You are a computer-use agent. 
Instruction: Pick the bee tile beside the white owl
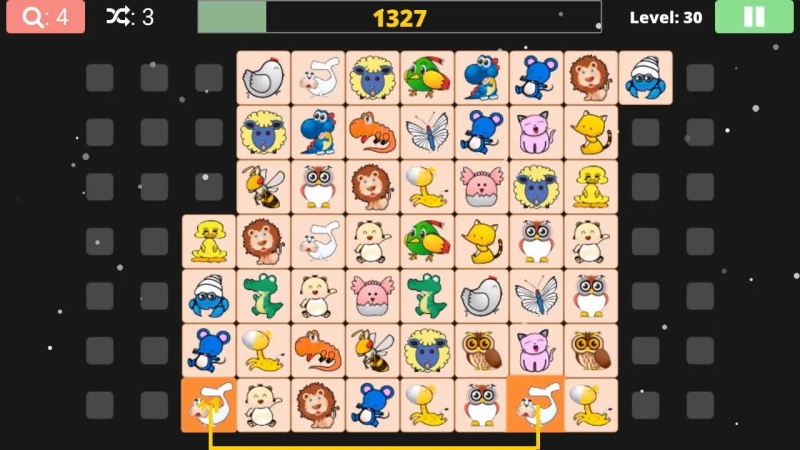tap(263, 187)
